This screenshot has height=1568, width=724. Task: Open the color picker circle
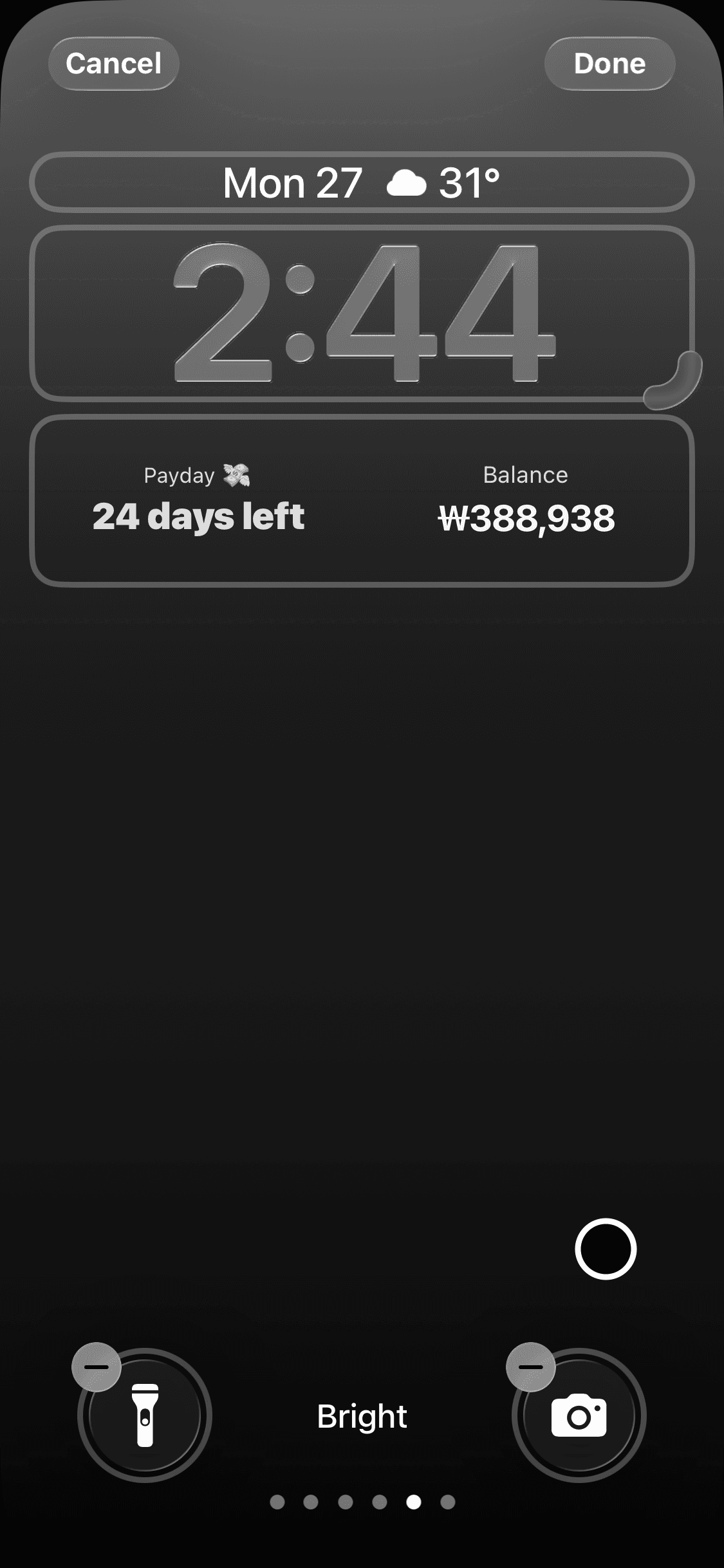[x=606, y=1249]
